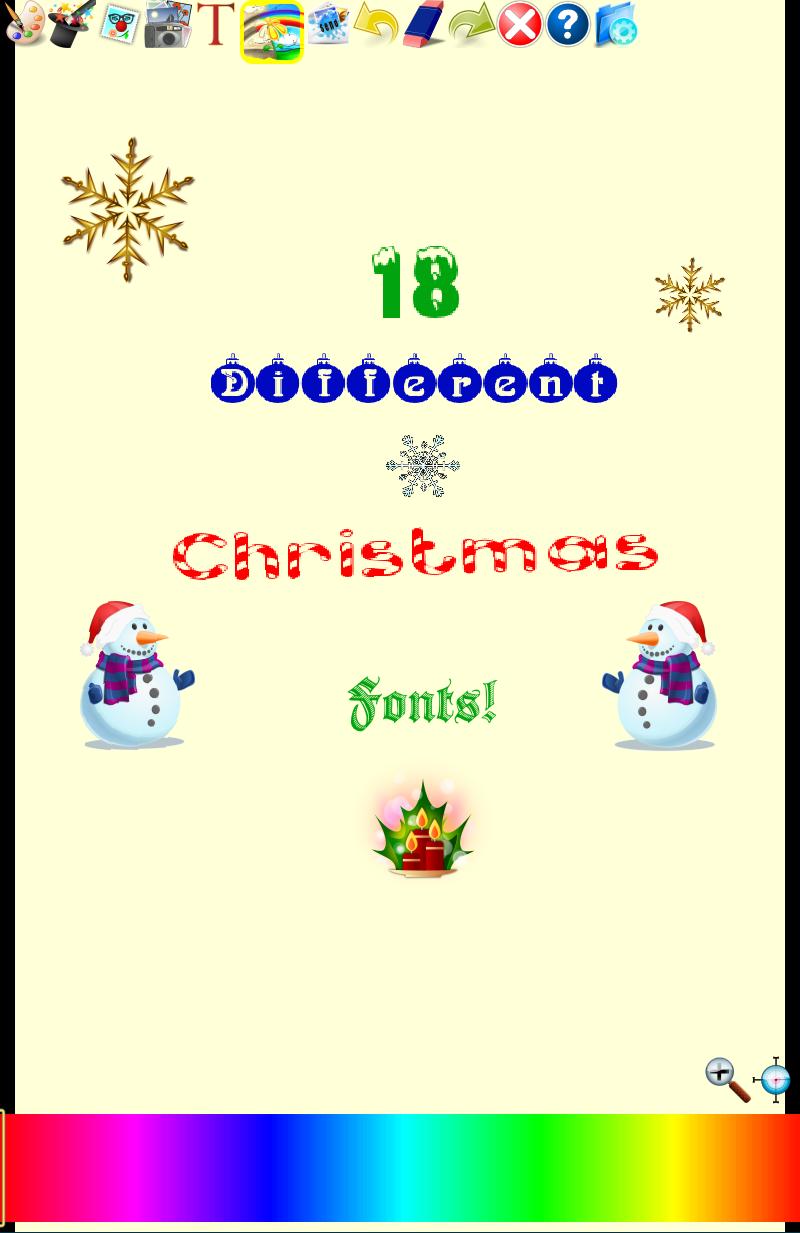This screenshot has height=1233, width=800.
Task: Select the text T tool
Action: (x=216, y=24)
